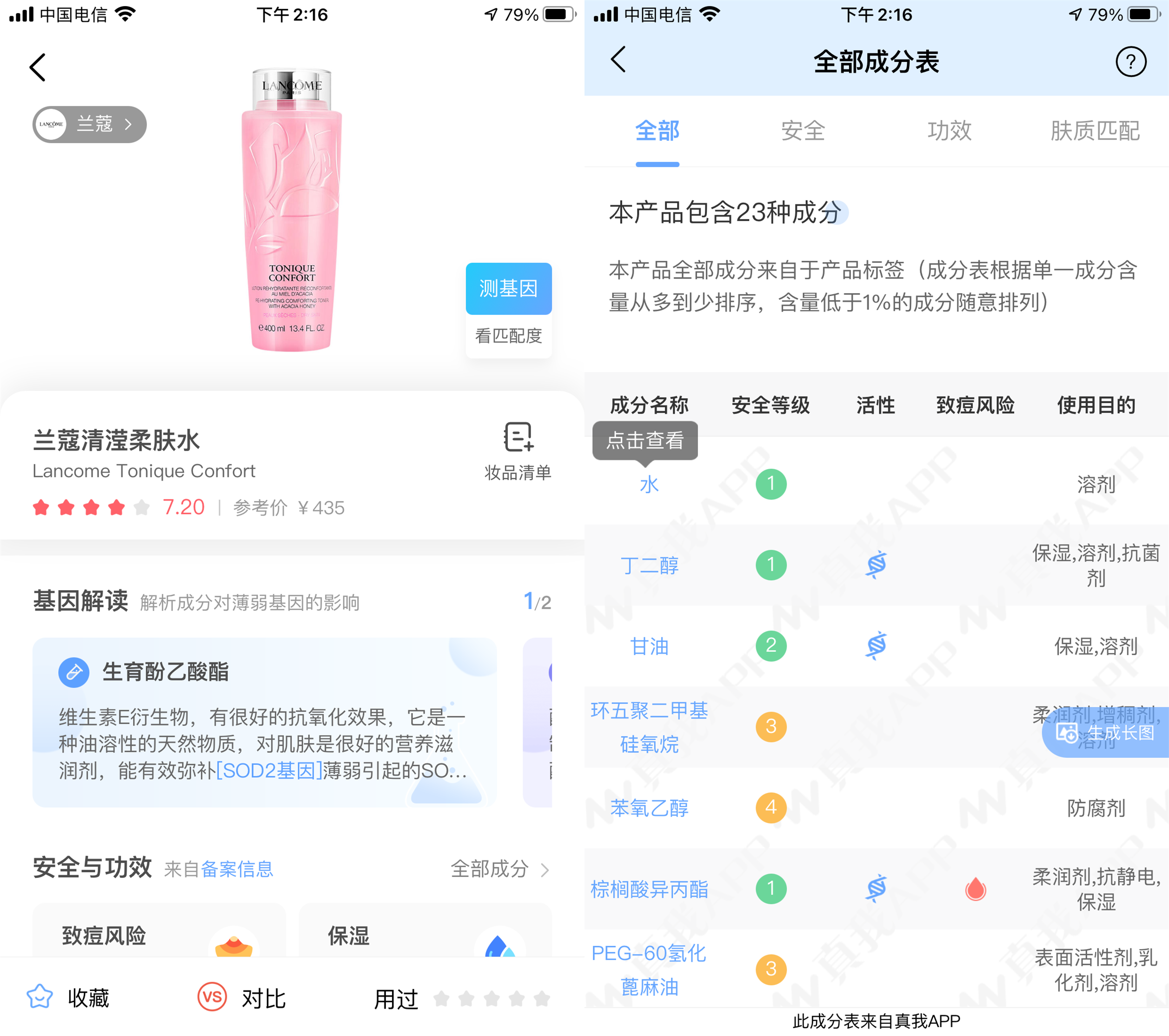The width and height of the screenshot is (1169, 1036).
Task: Open ingredient details for 丁二醇
Action: tap(649, 565)
